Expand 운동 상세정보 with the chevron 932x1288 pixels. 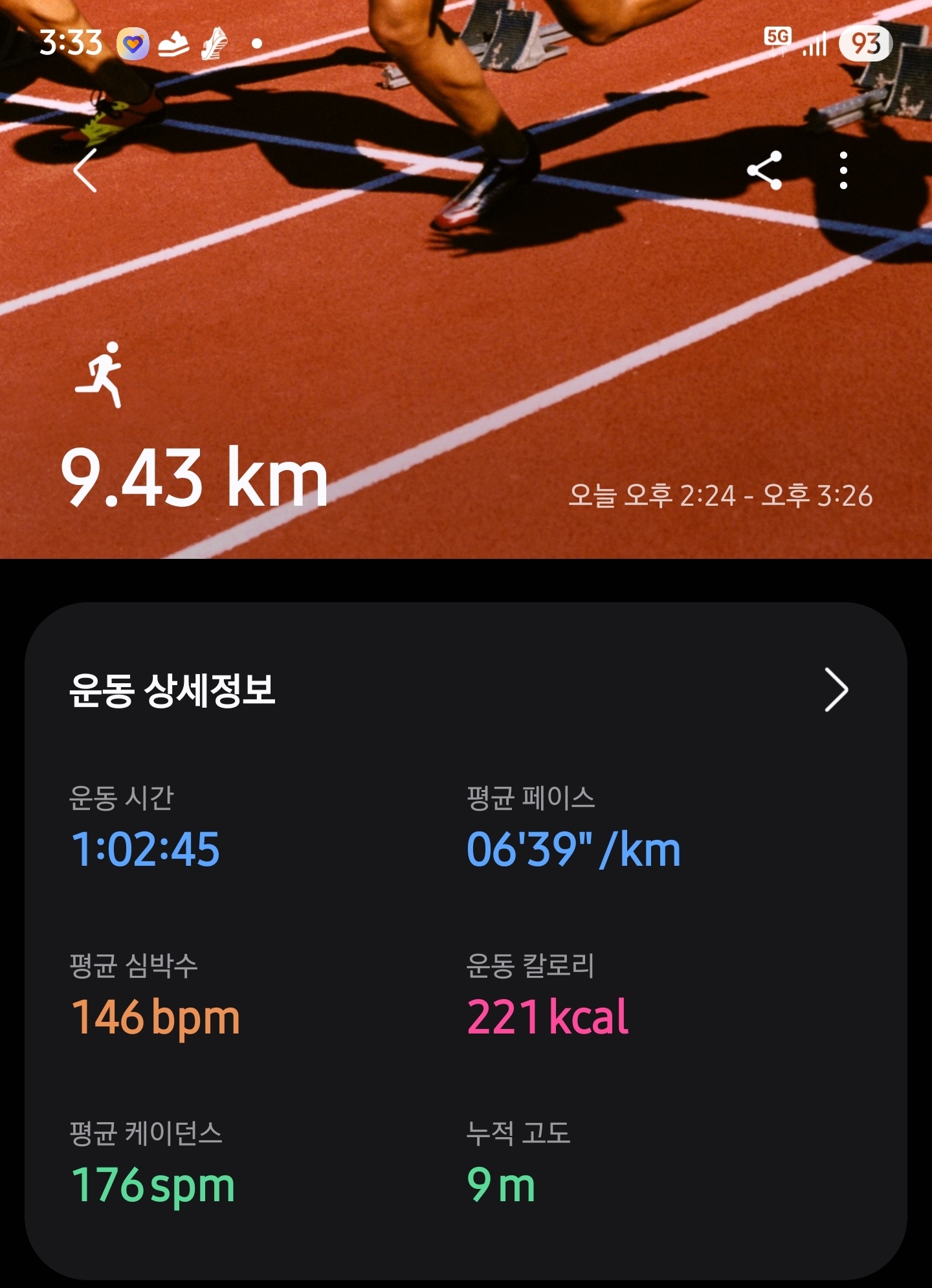[836, 690]
